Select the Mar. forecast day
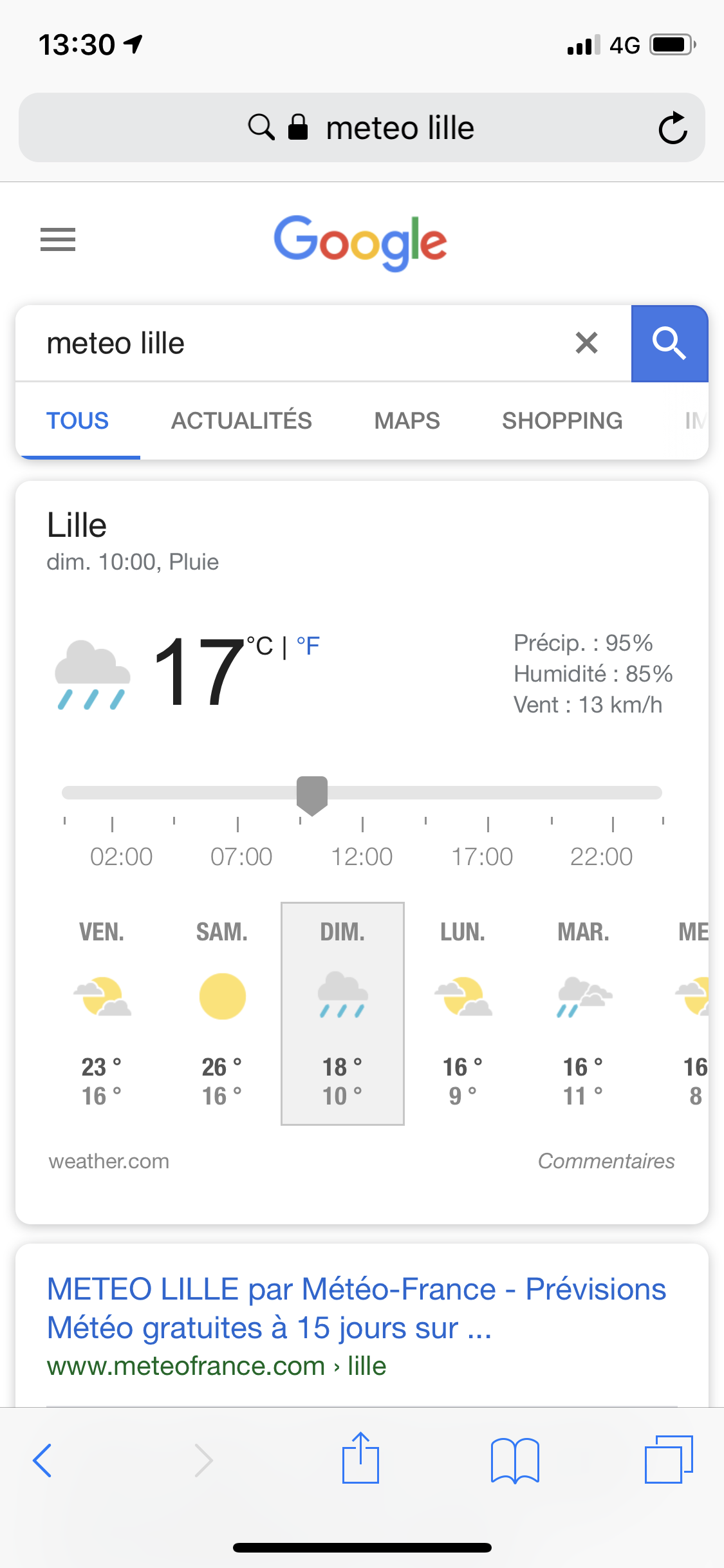Screen dimensions: 724x1568 pyautogui.click(x=583, y=1014)
